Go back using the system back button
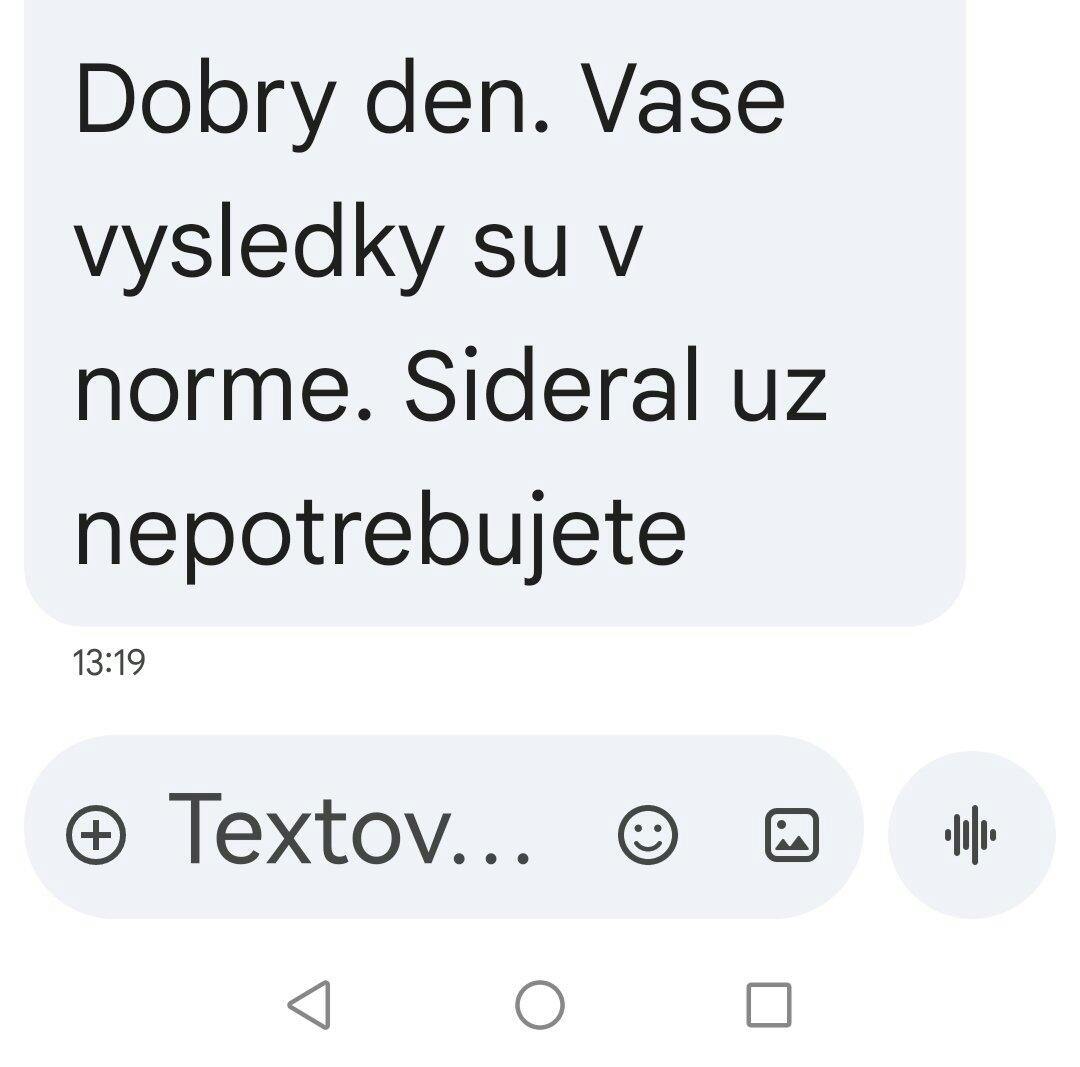This screenshot has height=1067, width=1080. (309, 1004)
